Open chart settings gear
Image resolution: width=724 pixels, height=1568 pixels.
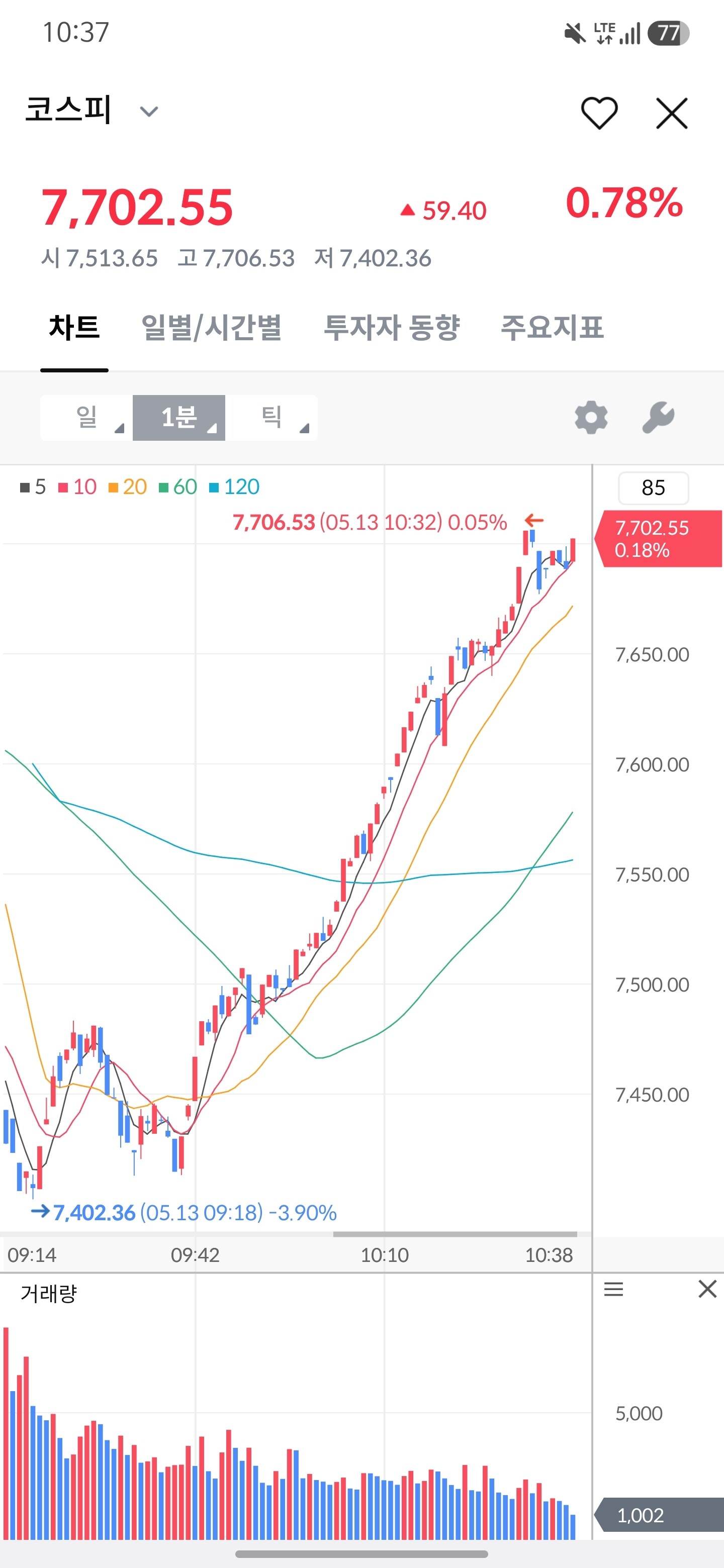click(x=591, y=418)
